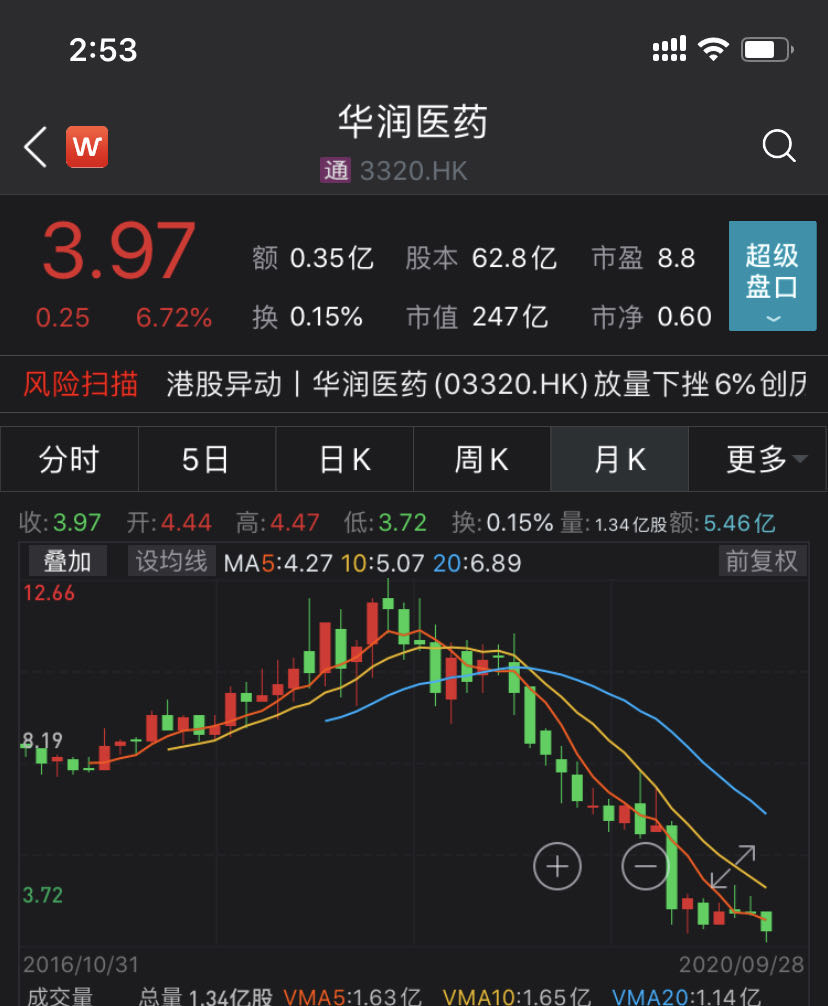Viewport: 828px width, 1006px height.
Task: Select the 日K chart tab
Action: (x=344, y=459)
